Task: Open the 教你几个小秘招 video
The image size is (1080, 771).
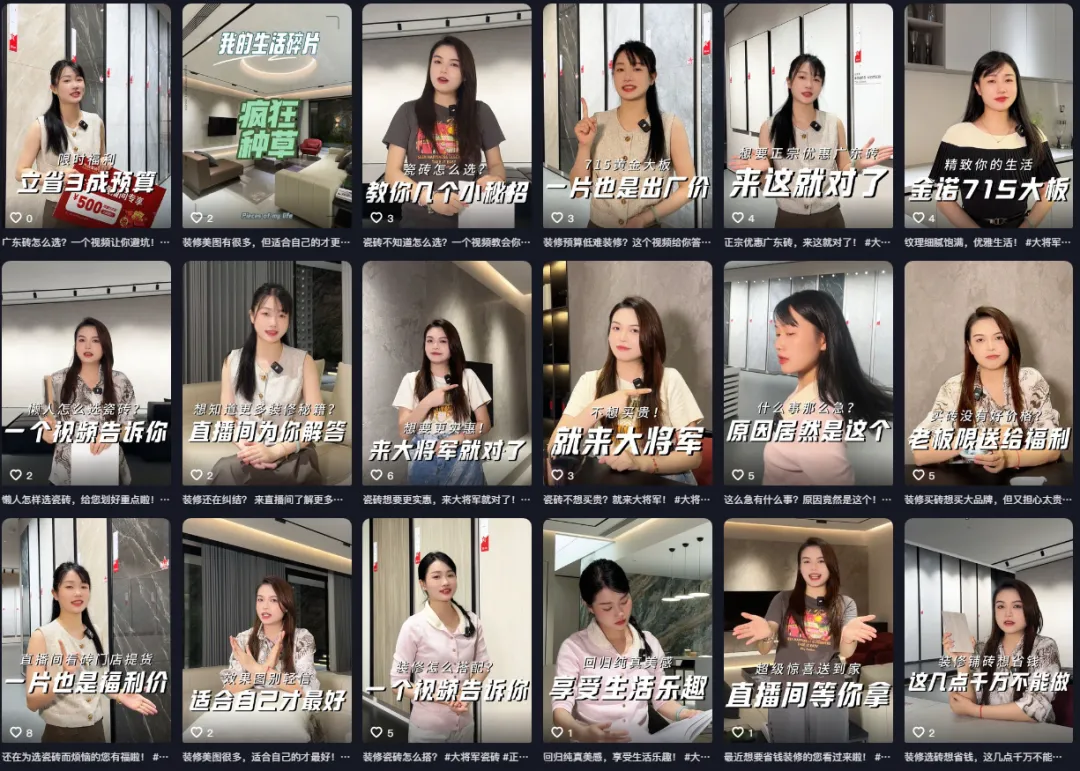Action: coord(446,116)
